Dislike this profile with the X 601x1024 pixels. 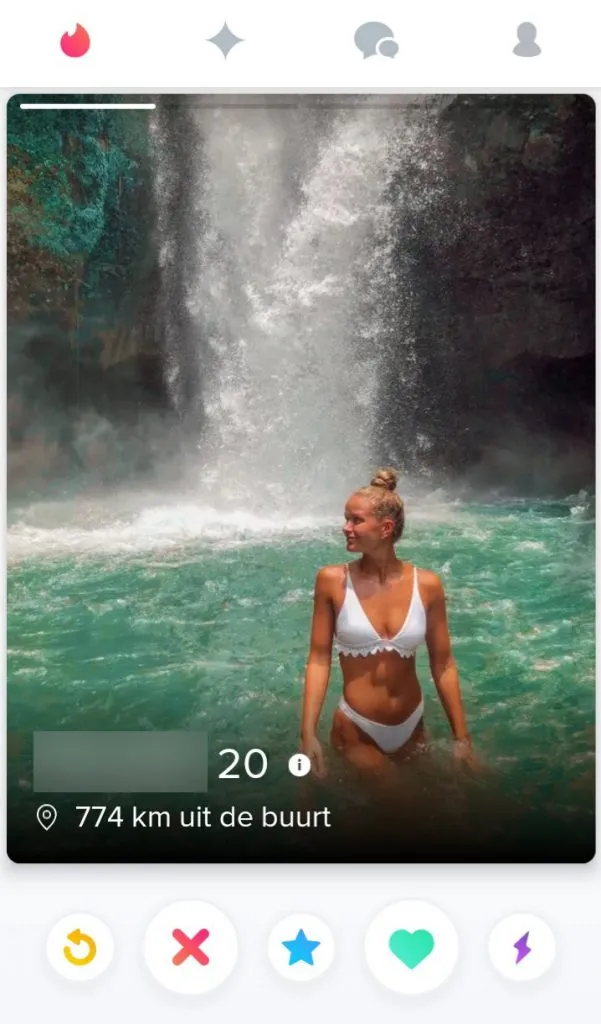point(190,946)
